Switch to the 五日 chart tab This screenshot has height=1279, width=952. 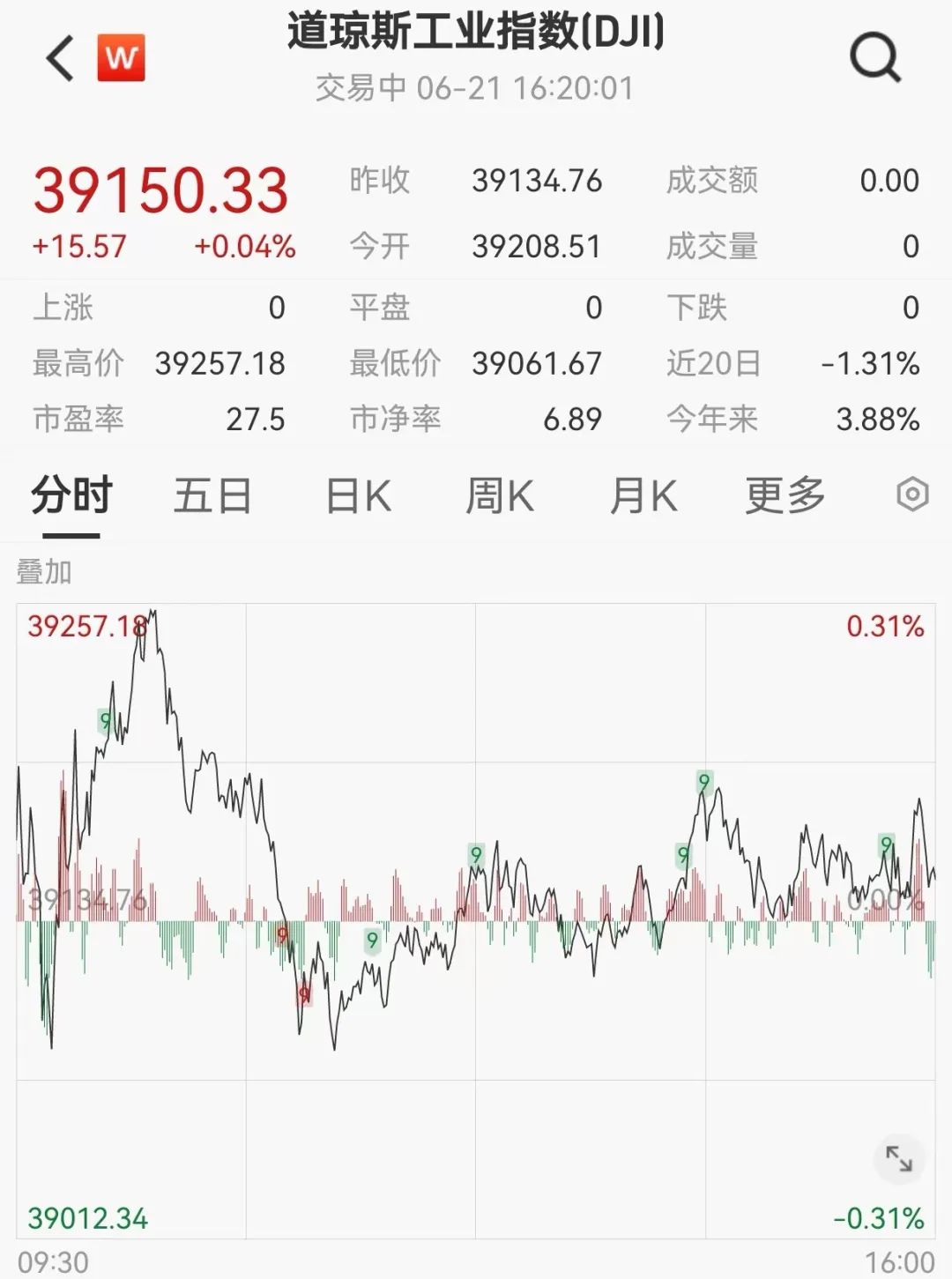point(213,496)
